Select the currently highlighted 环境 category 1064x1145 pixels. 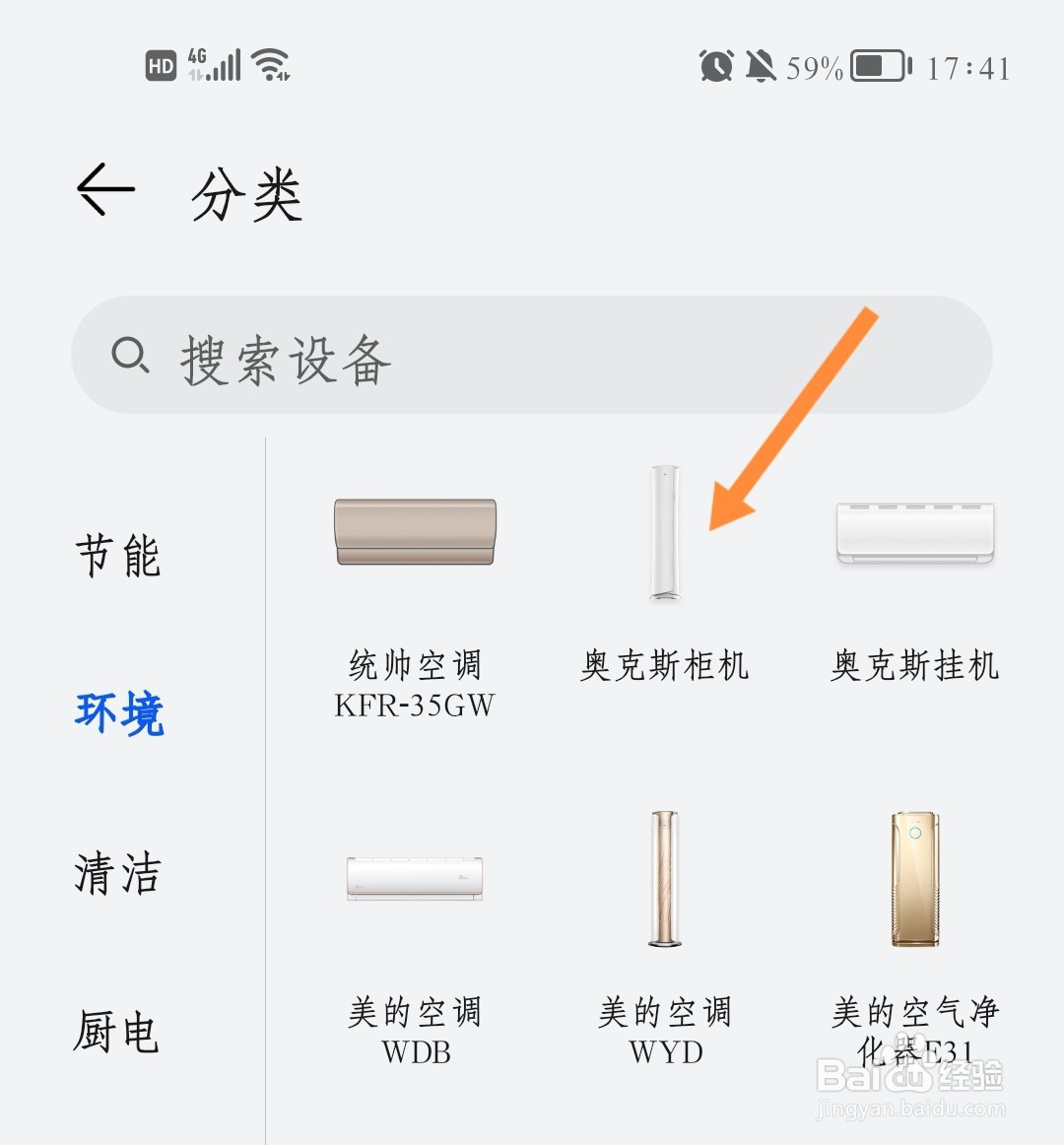[118, 714]
